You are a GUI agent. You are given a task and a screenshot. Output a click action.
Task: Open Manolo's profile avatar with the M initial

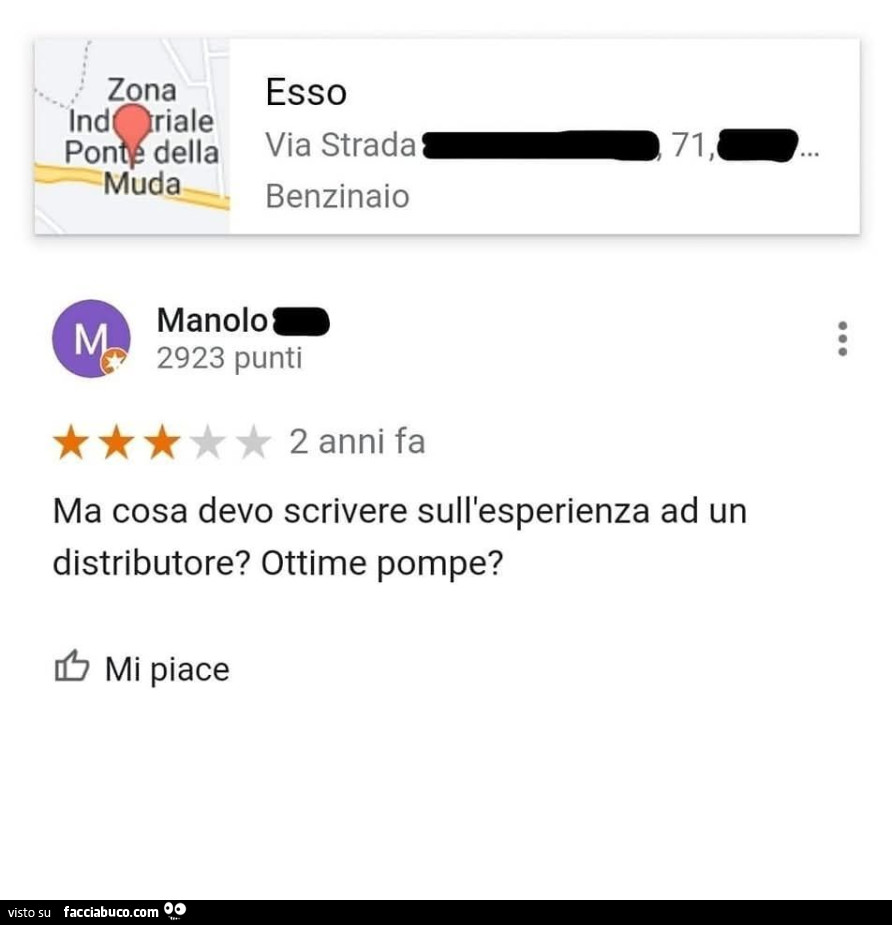(91, 338)
